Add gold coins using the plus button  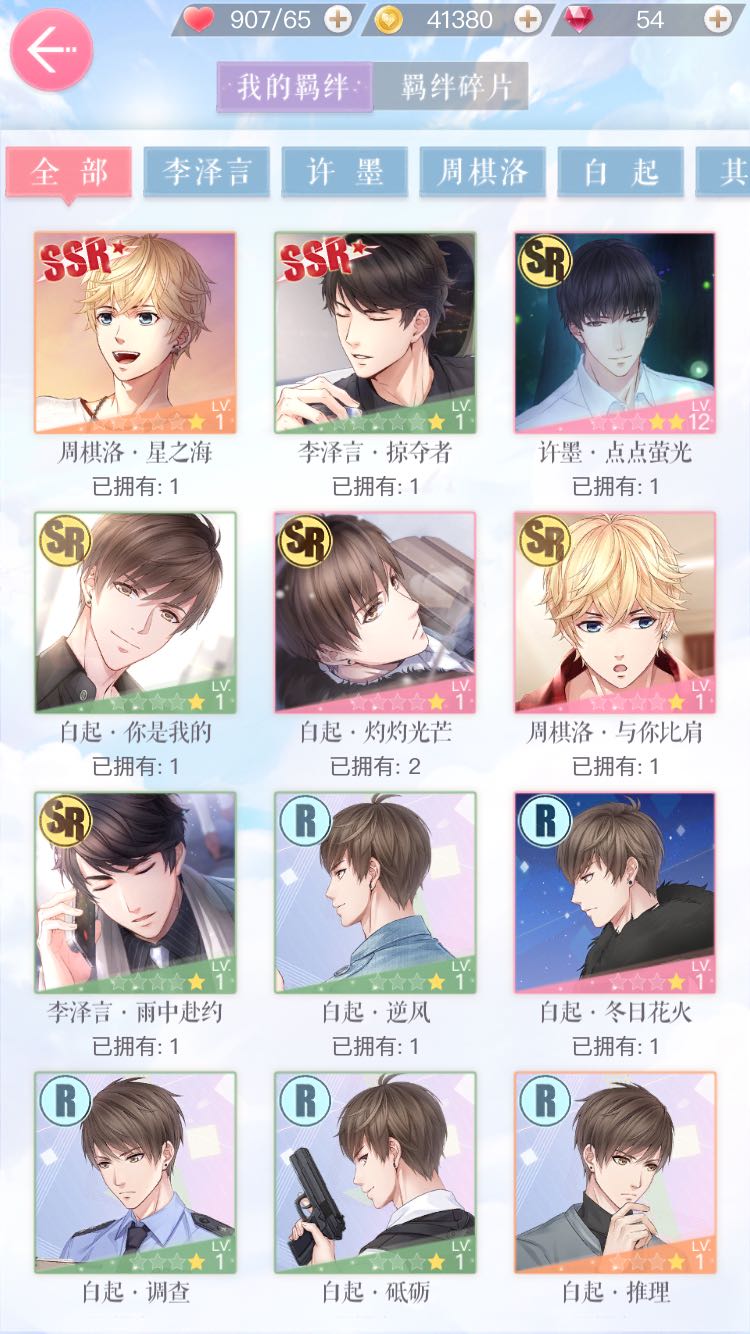tap(527, 19)
